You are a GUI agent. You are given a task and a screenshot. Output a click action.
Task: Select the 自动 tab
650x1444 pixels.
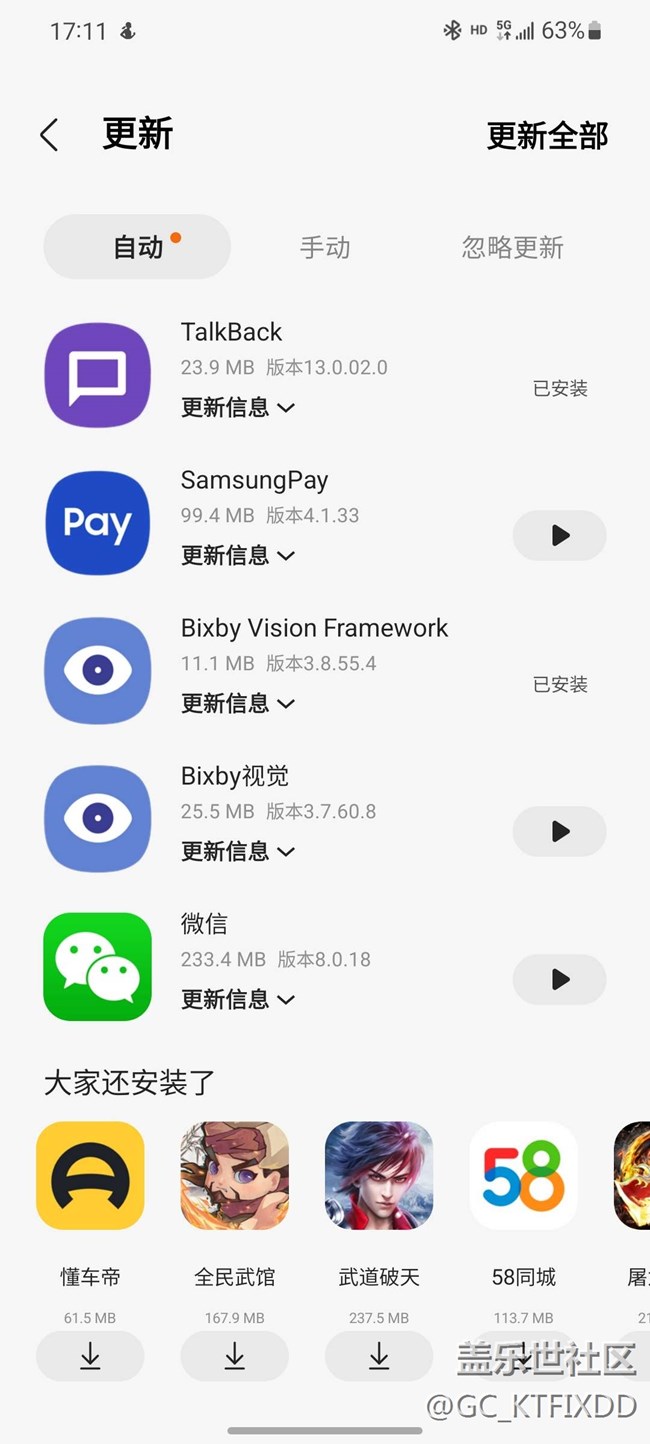pos(137,247)
